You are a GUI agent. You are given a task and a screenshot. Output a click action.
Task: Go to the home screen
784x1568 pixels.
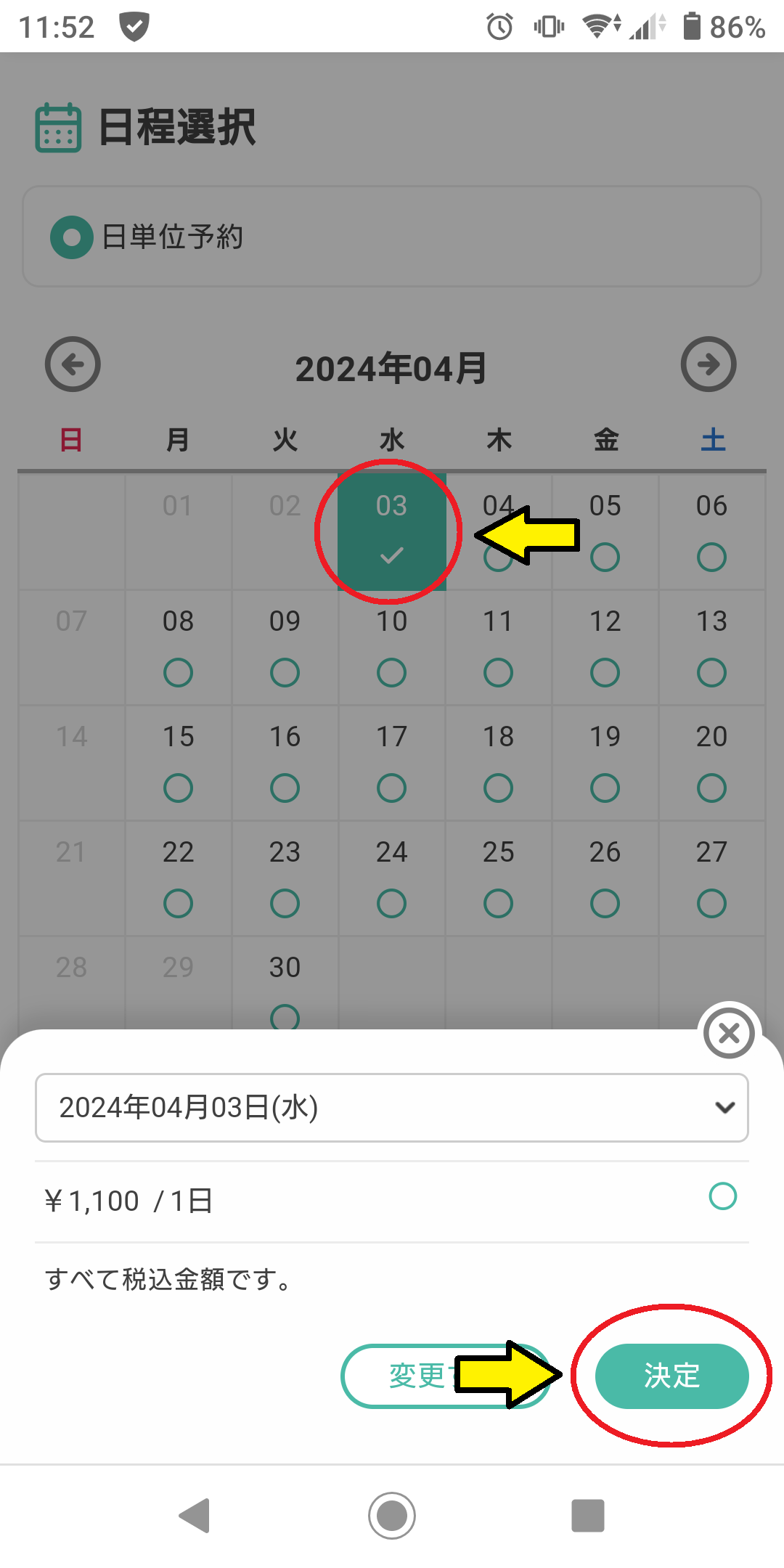[x=392, y=1516]
